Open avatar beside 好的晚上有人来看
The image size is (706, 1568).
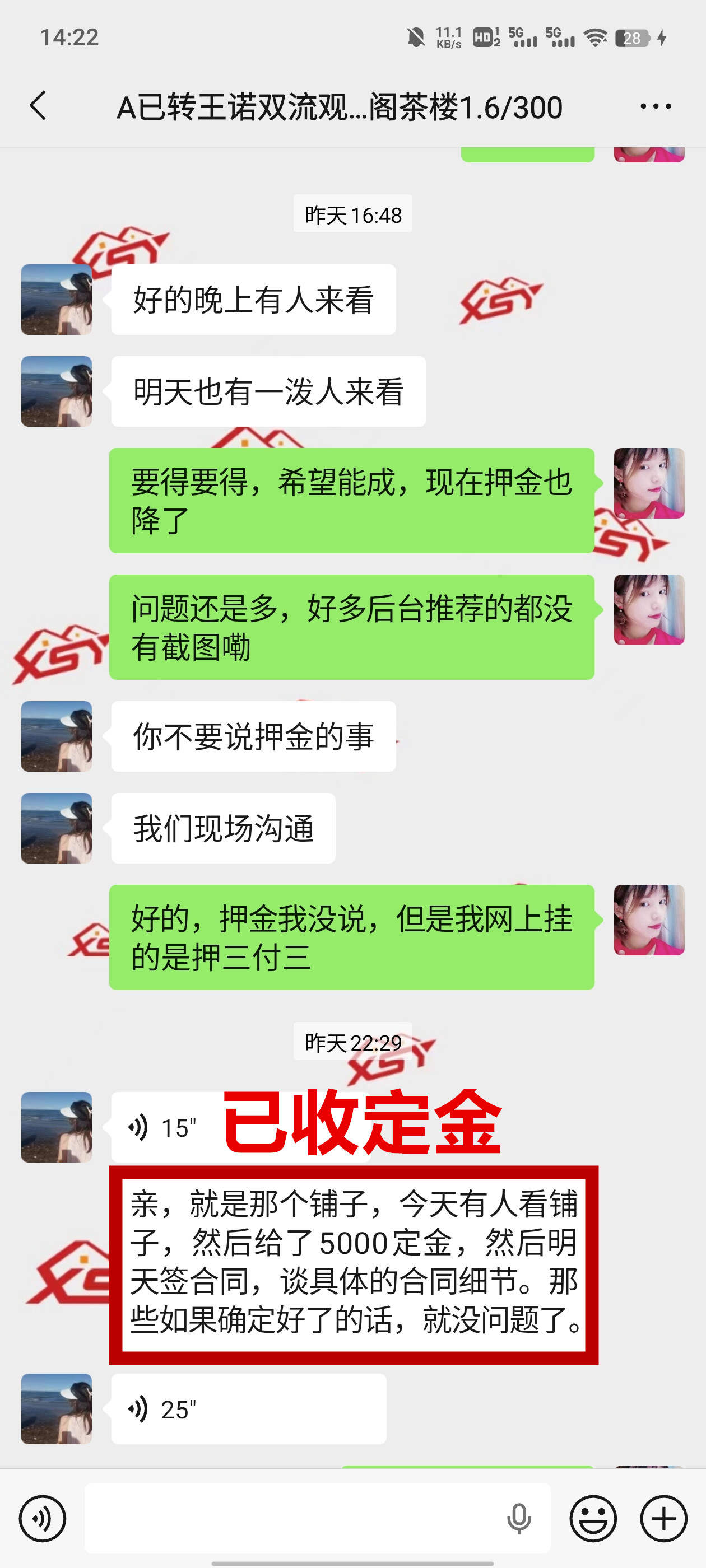coord(57,300)
